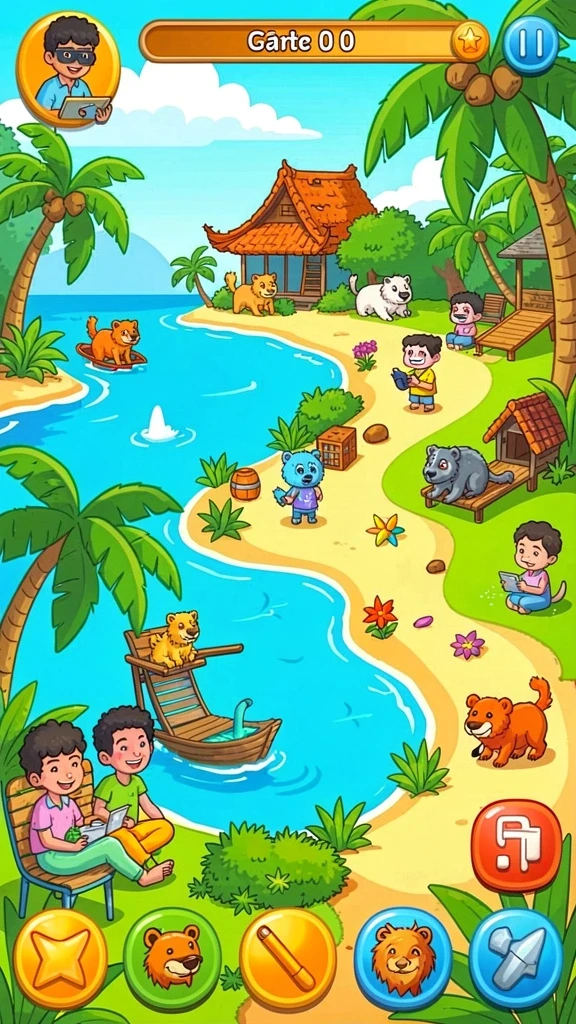Select the yellow four-point star button

pyautogui.click(x=60, y=959)
